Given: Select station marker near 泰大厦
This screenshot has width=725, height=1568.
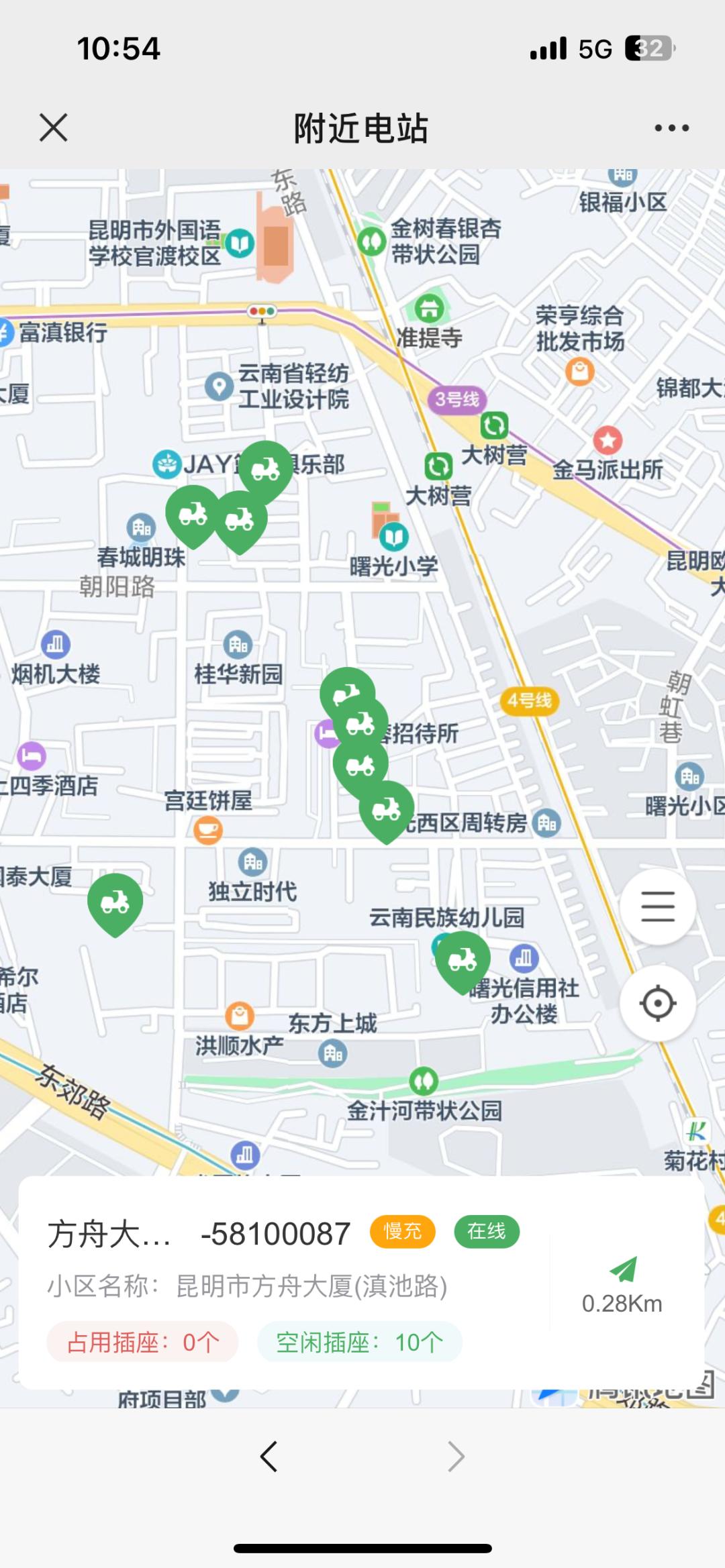Looking at the screenshot, I should click(x=115, y=902).
